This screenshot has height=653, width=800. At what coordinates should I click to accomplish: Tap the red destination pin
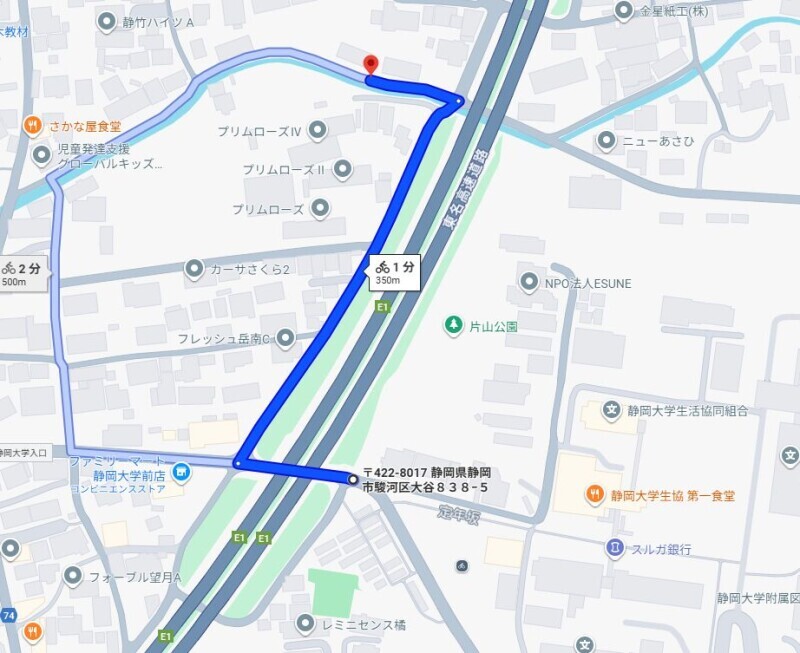coord(370,64)
